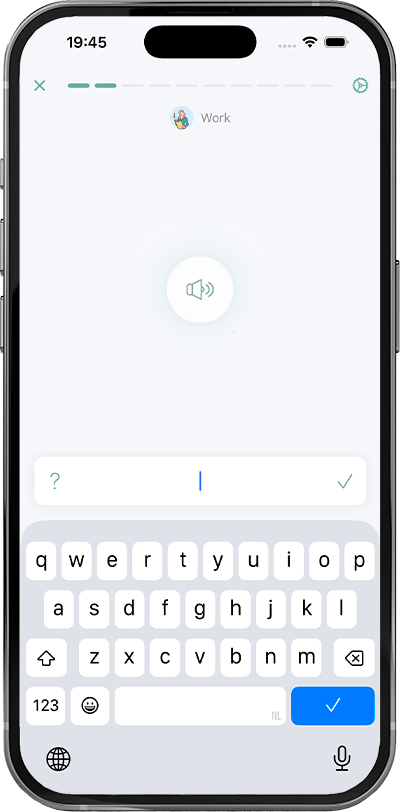This screenshot has width=400, height=812.
Task: Start dictation with the microphone icon
Action: (341, 759)
